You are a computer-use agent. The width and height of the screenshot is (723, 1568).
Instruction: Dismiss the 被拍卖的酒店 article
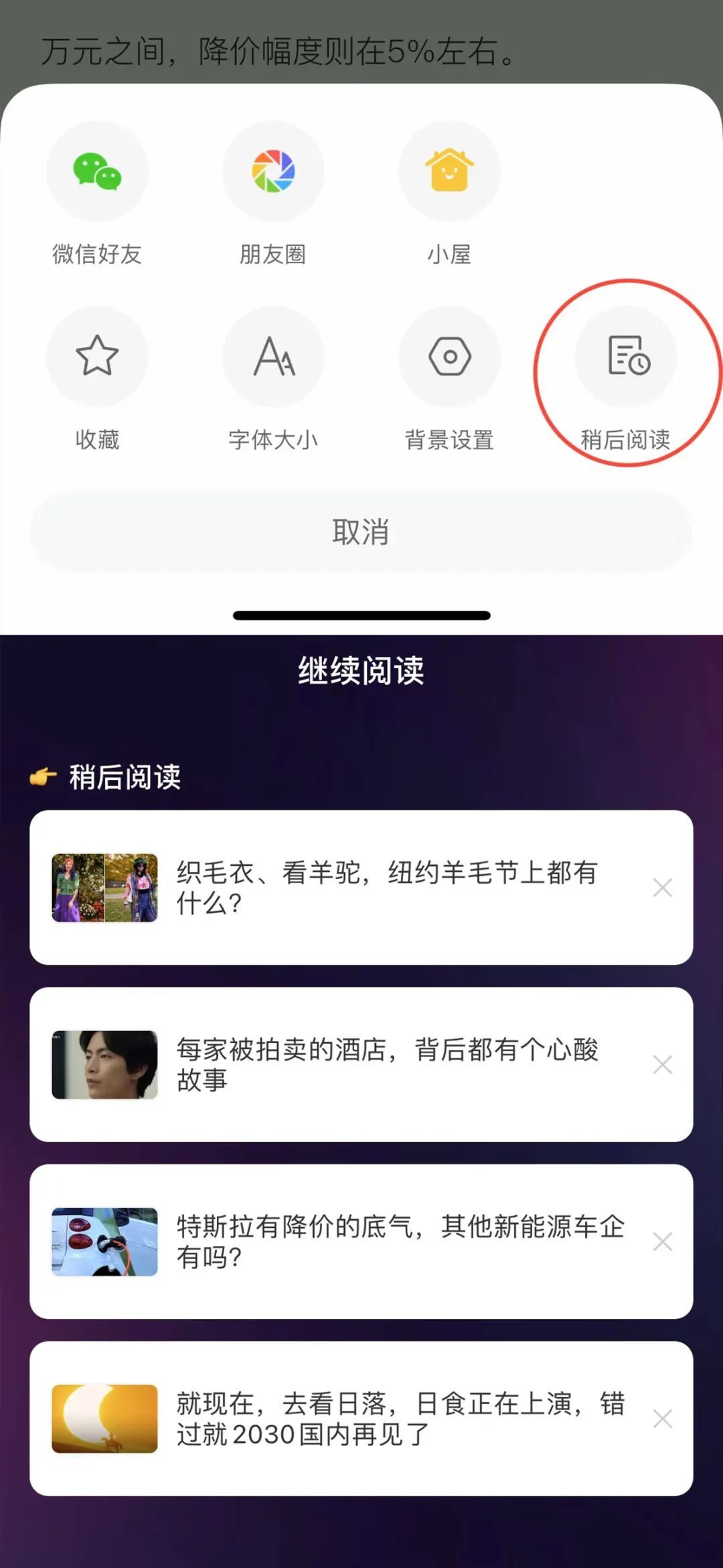click(x=662, y=1065)
